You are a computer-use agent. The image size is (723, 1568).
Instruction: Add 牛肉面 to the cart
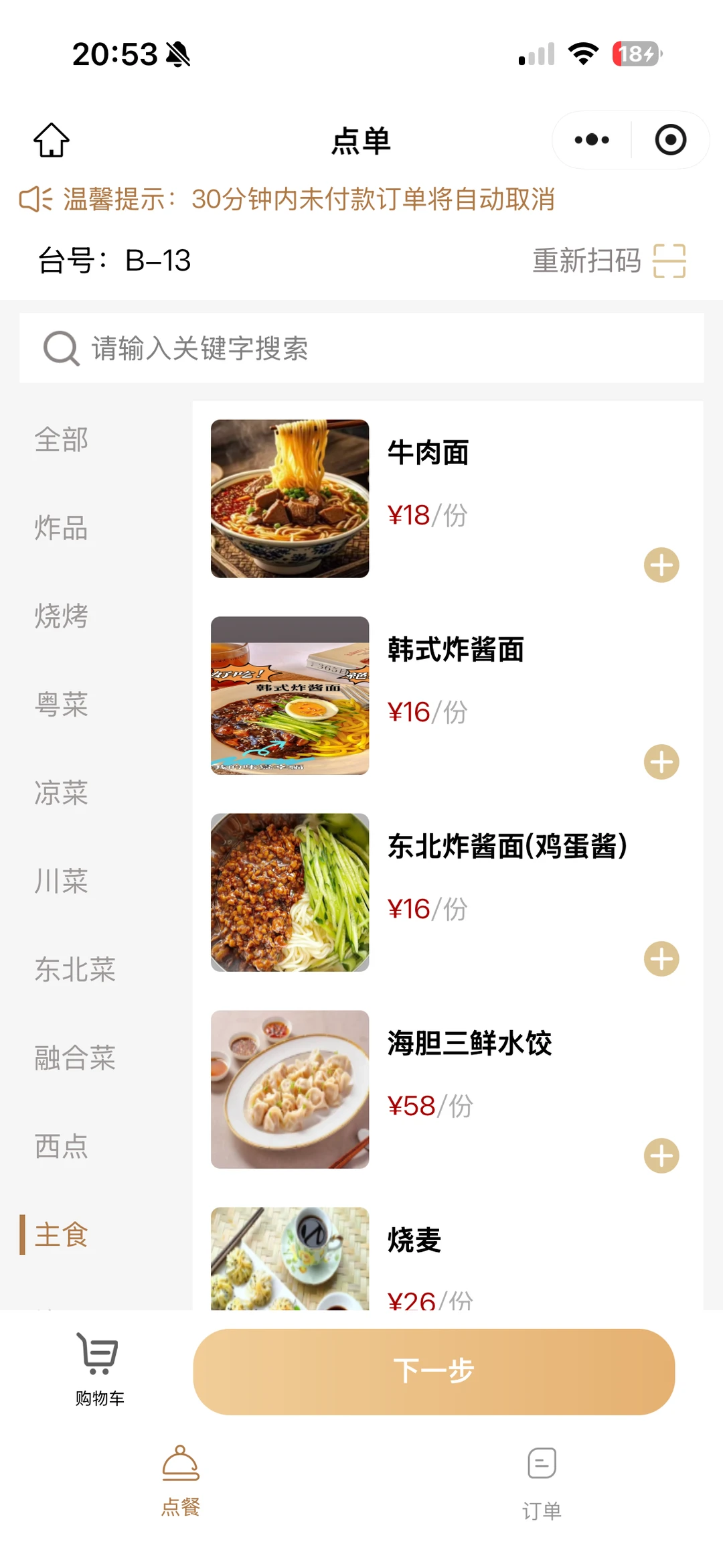pos(661,565)
